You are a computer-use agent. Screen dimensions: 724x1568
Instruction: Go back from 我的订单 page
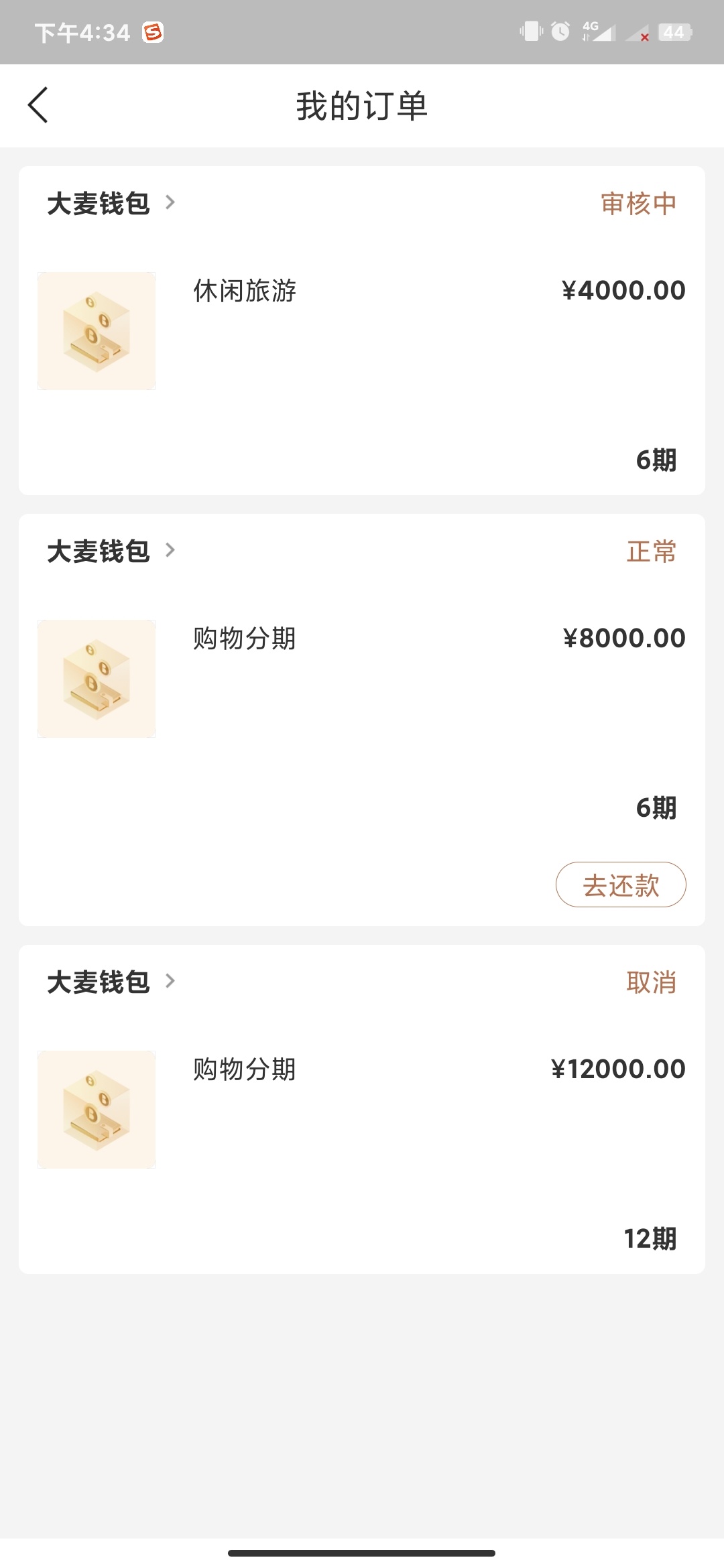[38, 105]
